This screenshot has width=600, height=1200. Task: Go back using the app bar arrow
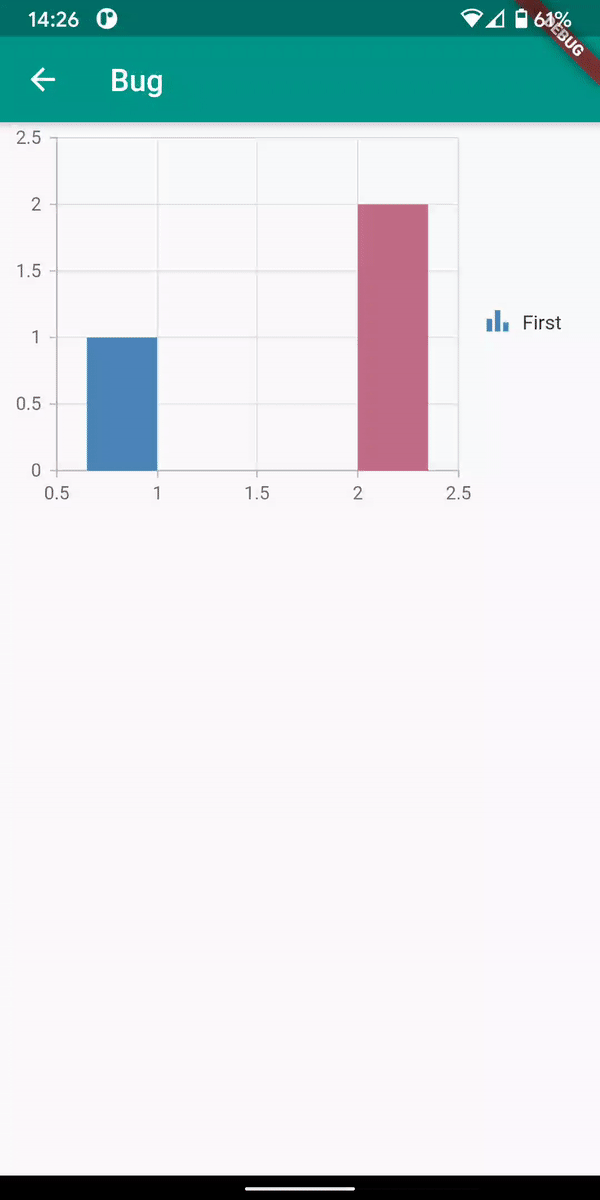[x=42, y=80]
